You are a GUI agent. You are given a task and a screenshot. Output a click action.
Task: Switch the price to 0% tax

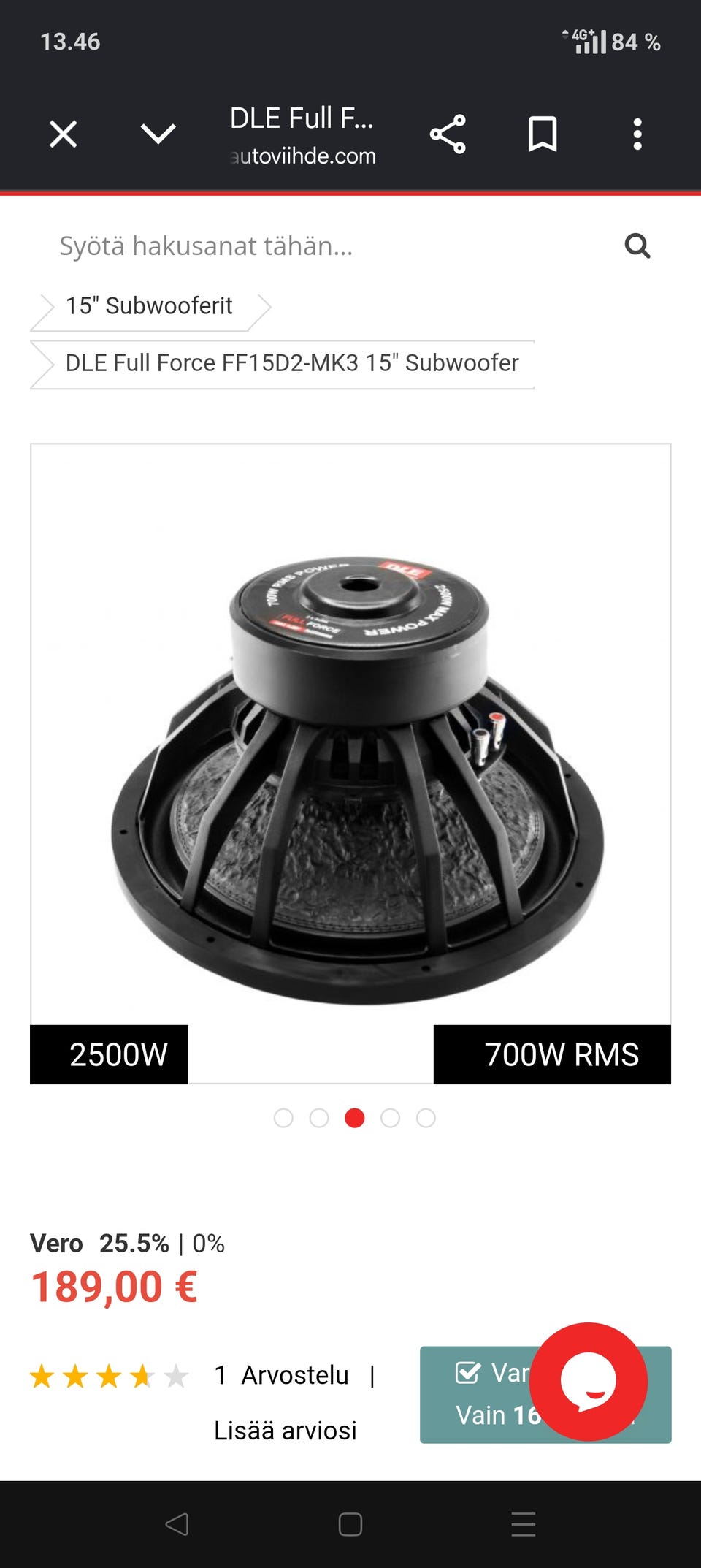tap(209, 1244)
